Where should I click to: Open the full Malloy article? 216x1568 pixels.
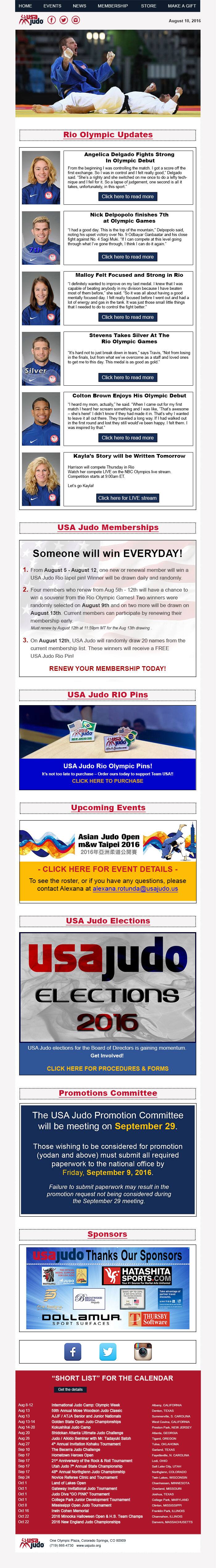point(127,317)
